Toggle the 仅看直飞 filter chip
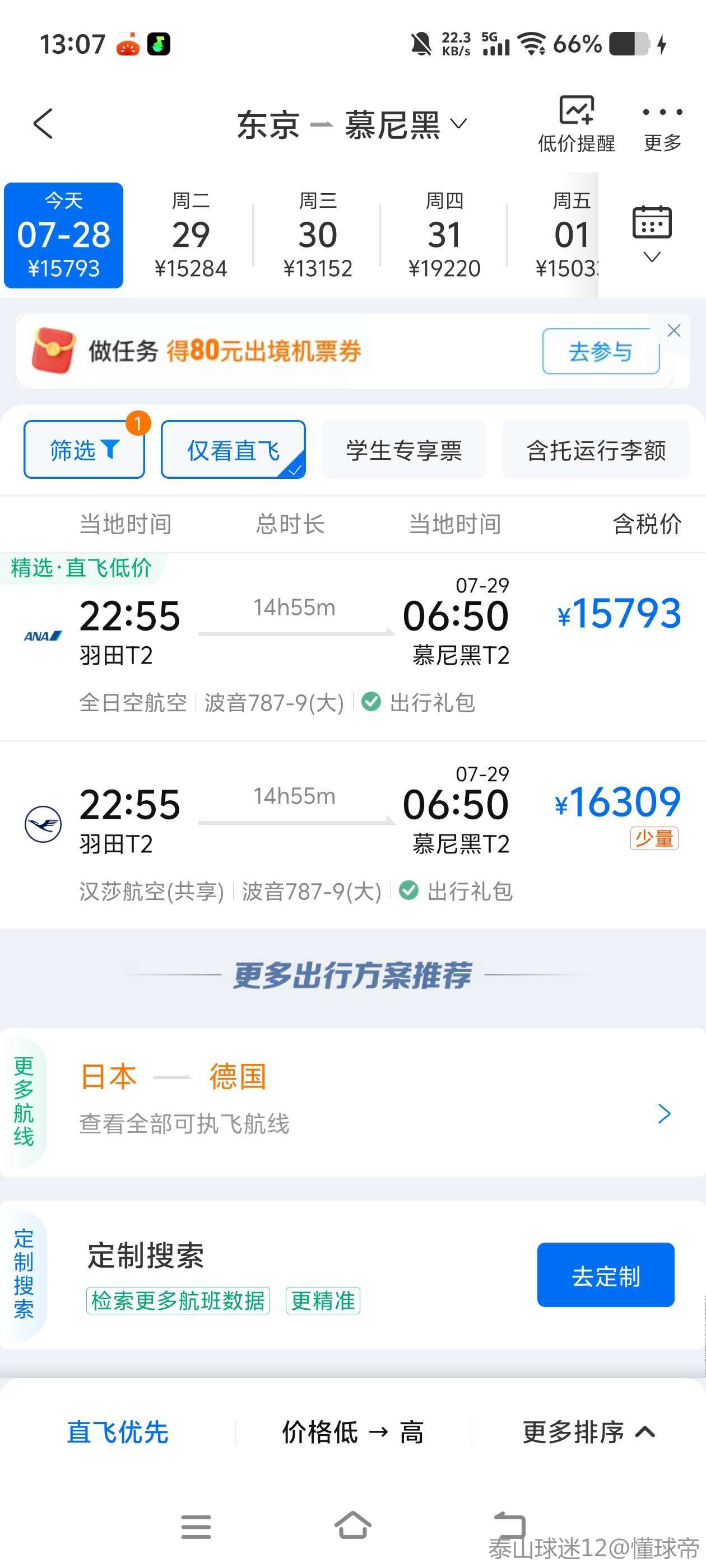 tap(233, 450)
